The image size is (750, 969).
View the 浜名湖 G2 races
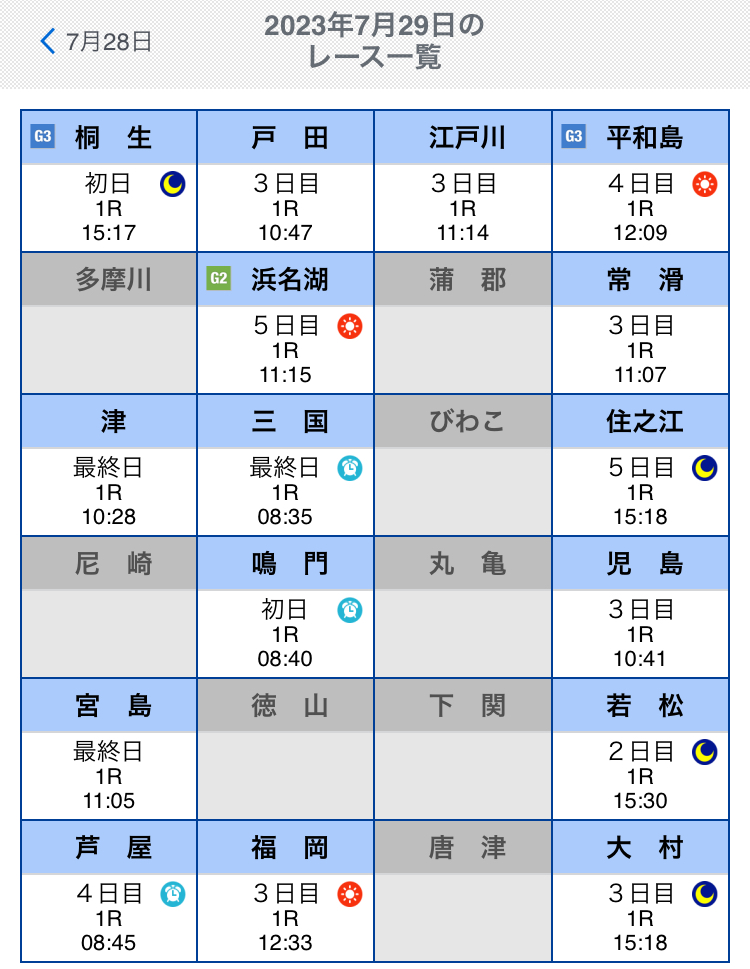[286, 324]
